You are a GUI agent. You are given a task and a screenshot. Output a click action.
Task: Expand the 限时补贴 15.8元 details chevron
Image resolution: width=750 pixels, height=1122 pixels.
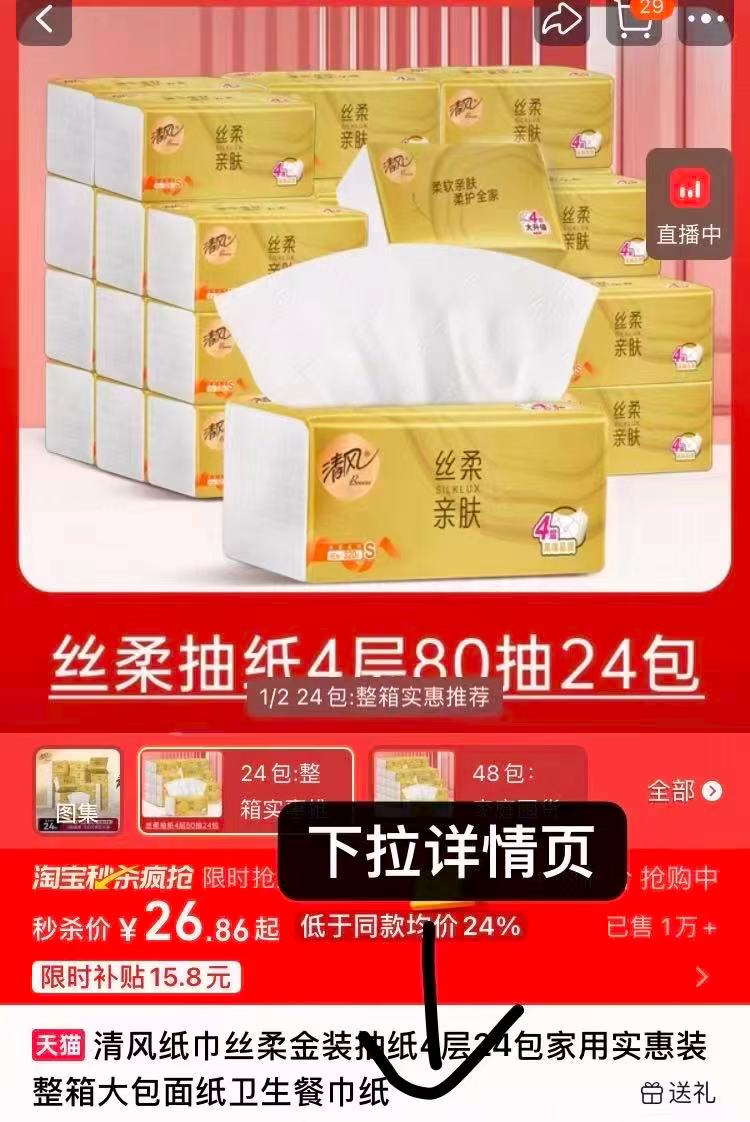pyautogui.click(x=702, y=977)
